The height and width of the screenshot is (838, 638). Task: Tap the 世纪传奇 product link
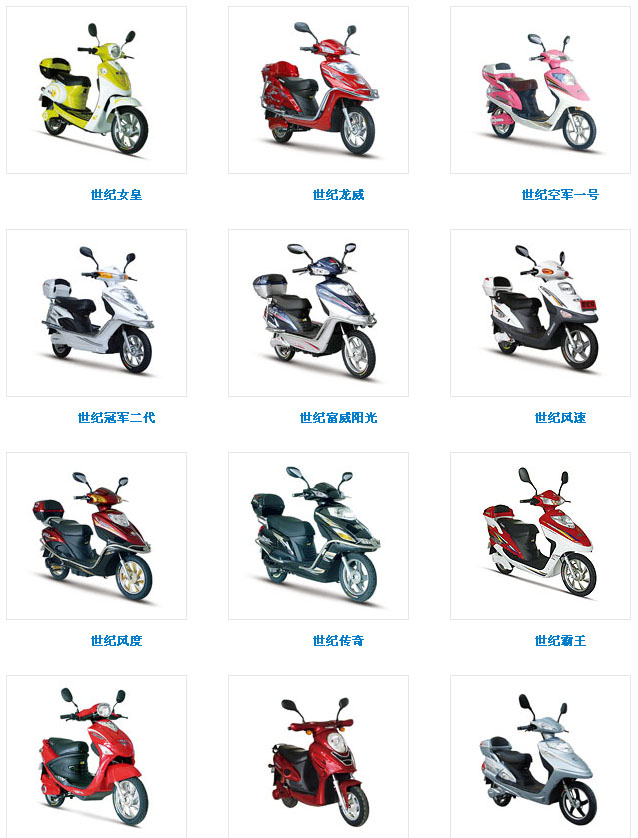(338, 641)
